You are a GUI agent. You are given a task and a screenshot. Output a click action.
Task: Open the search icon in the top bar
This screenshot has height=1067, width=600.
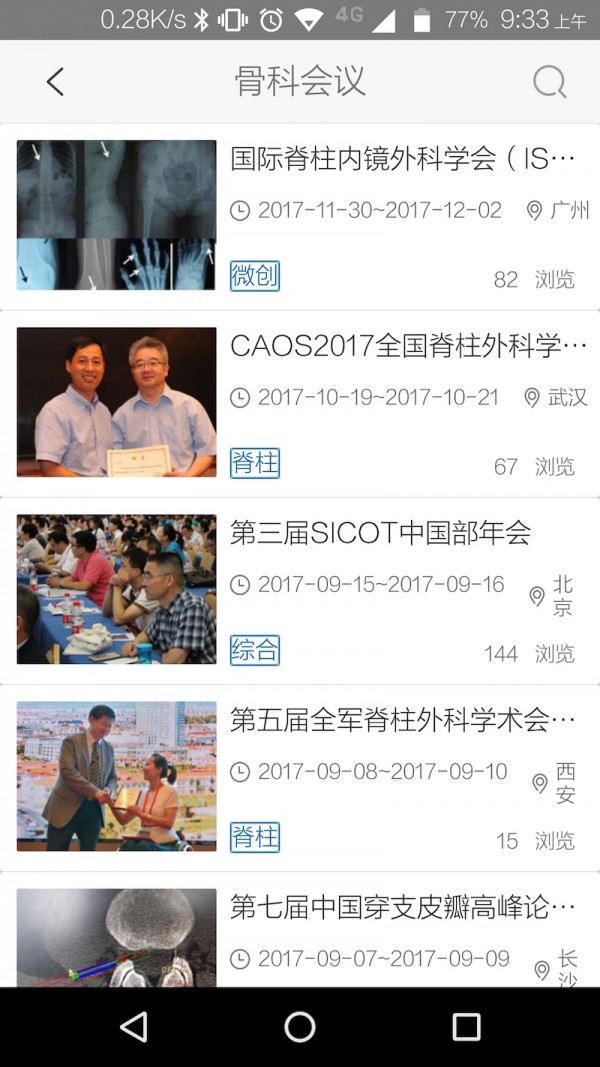click(549, 82)
